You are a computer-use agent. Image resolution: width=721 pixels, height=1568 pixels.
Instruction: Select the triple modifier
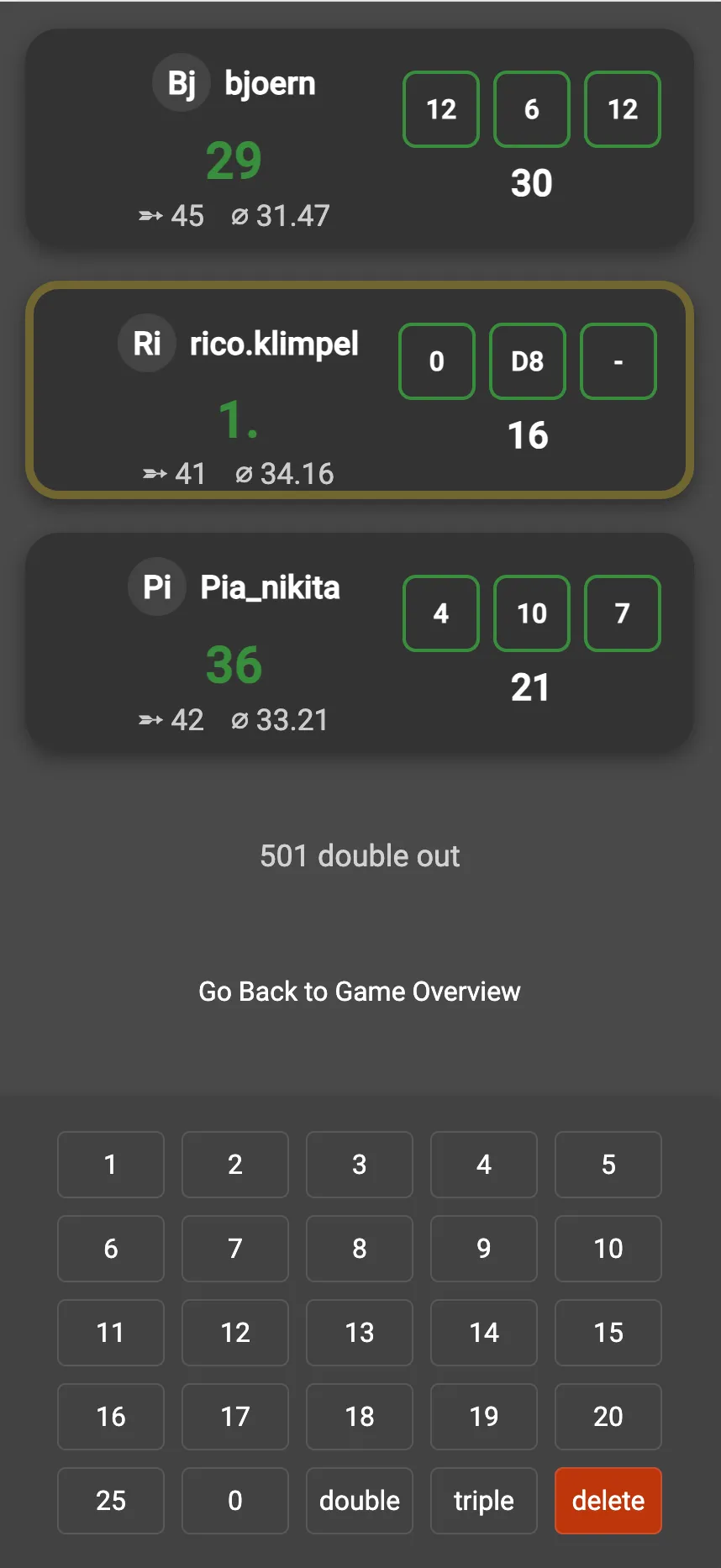483,1501
